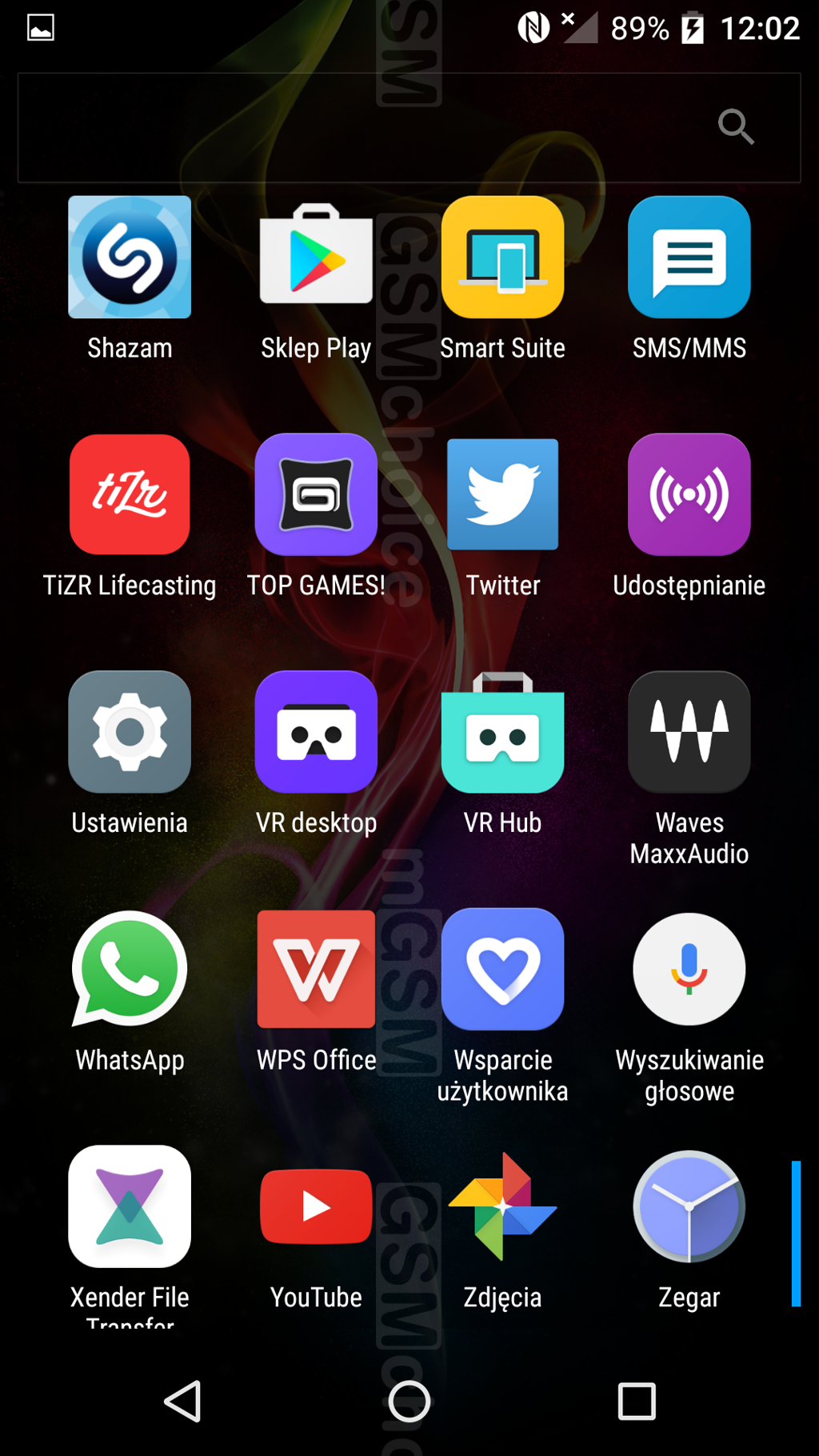
Task: Open the Shazam app
Action: (x=130, y=258)
